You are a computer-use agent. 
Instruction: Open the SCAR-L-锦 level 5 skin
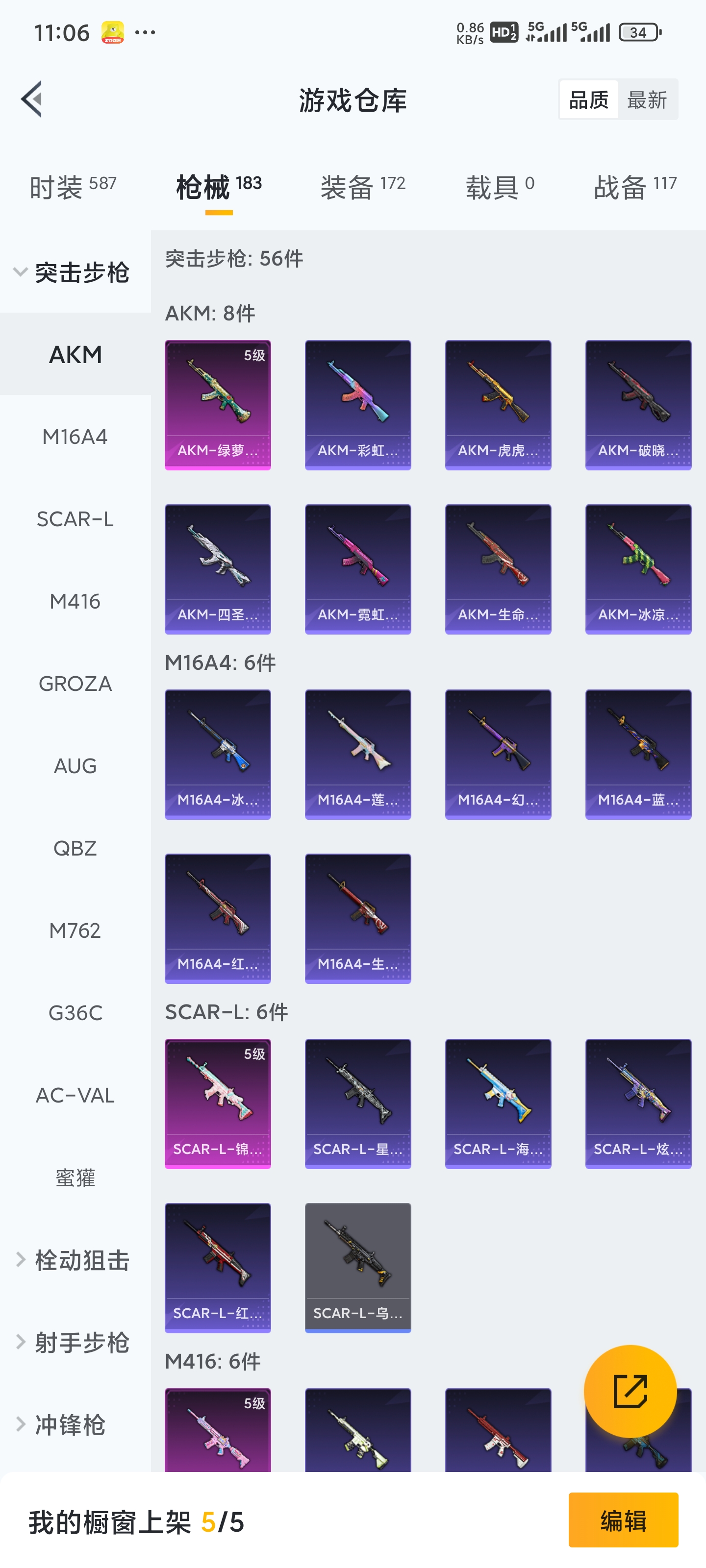tap(218, 1103)
